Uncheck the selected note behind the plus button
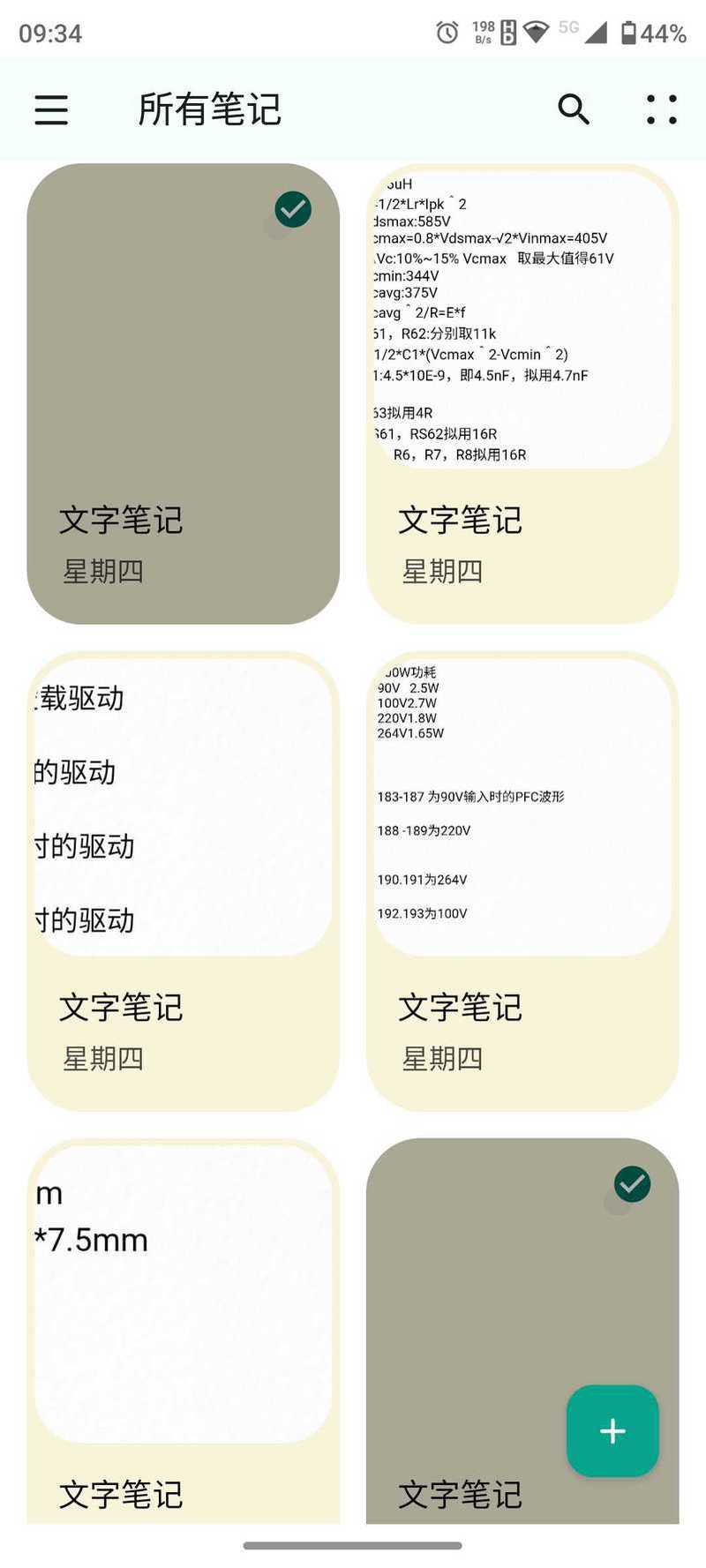This screenshot has height=1568, width=706. [x=632, y=1184]
